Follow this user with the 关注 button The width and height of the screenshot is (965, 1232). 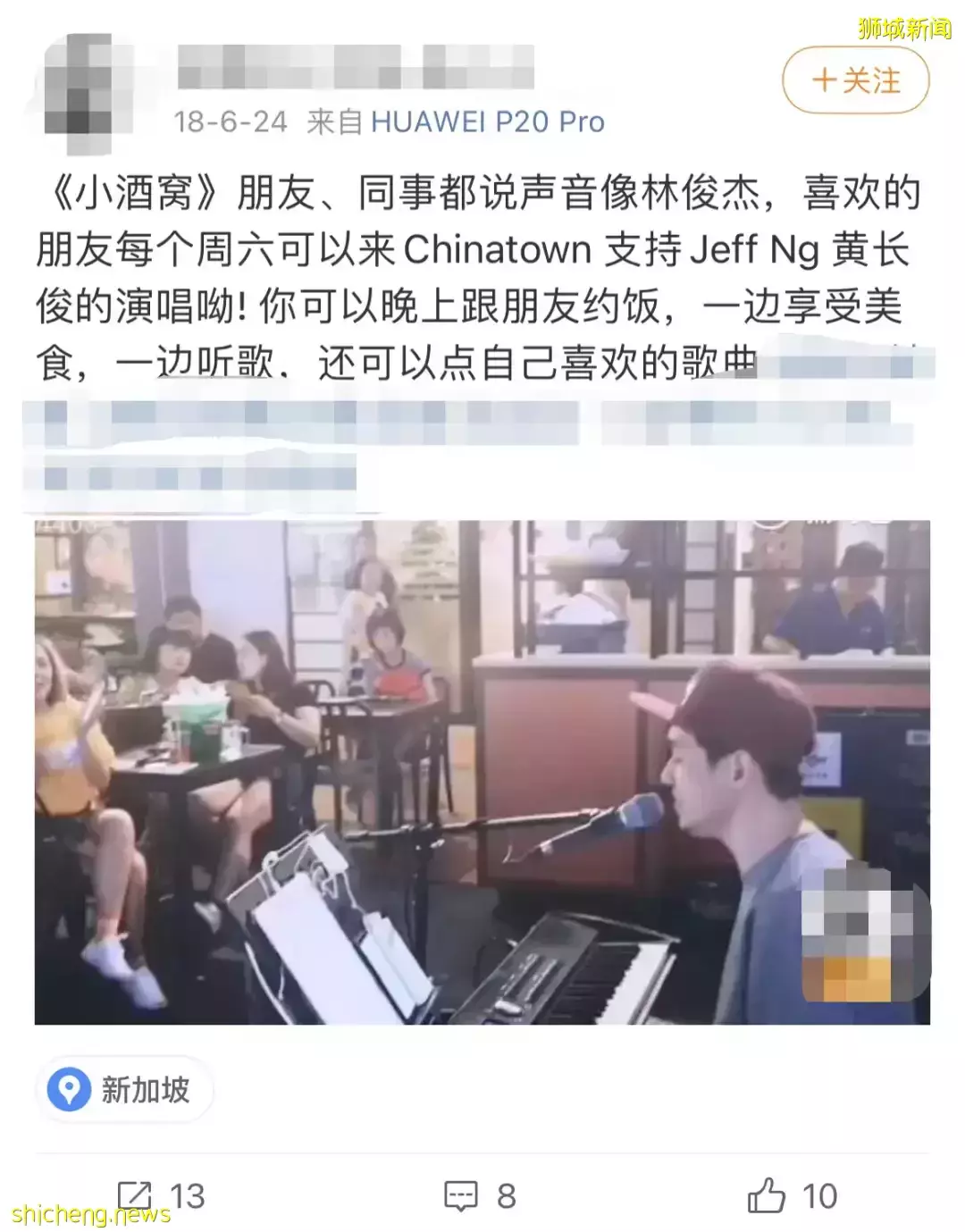[855, 81]
